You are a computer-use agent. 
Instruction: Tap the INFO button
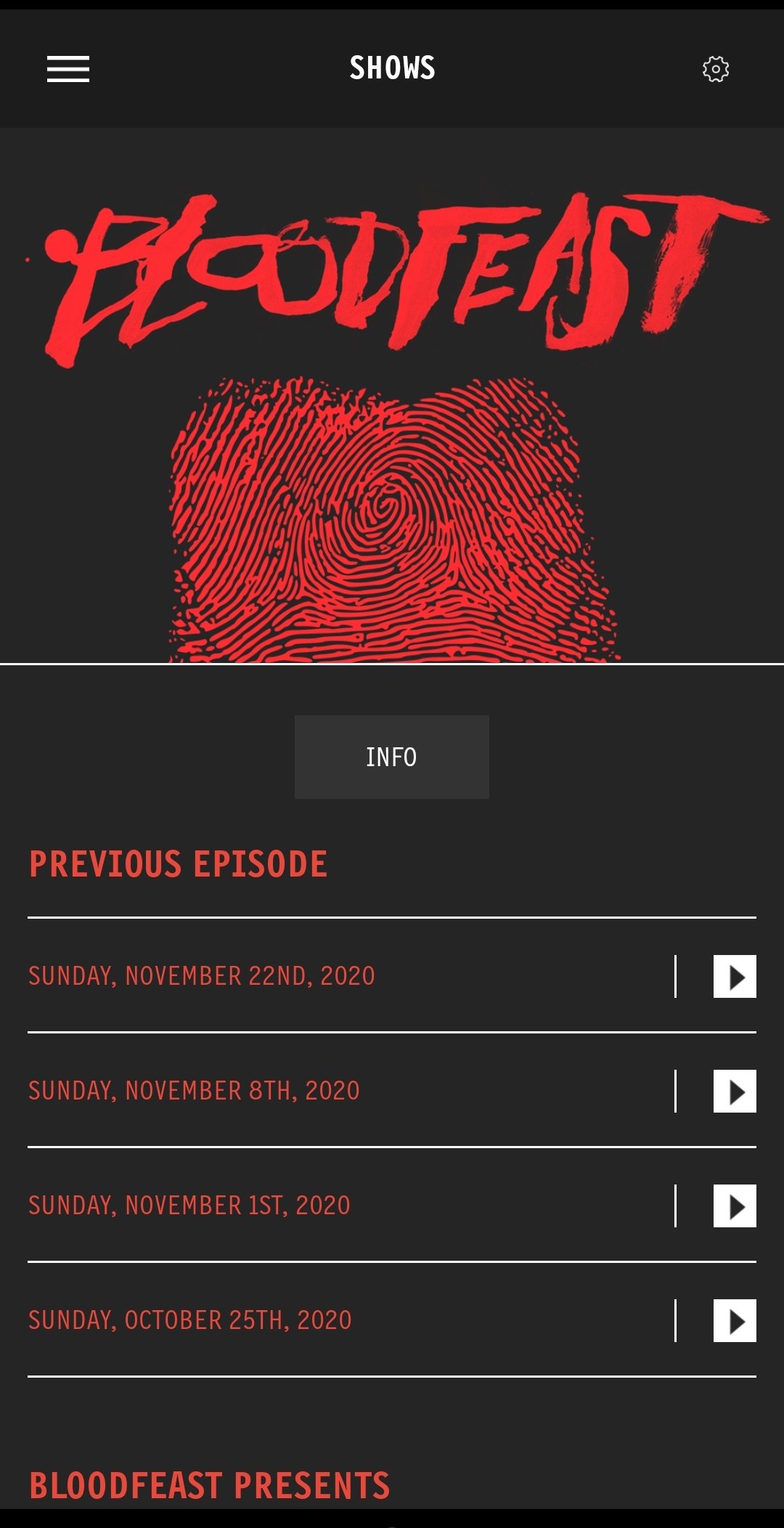[x=392, y=757]
